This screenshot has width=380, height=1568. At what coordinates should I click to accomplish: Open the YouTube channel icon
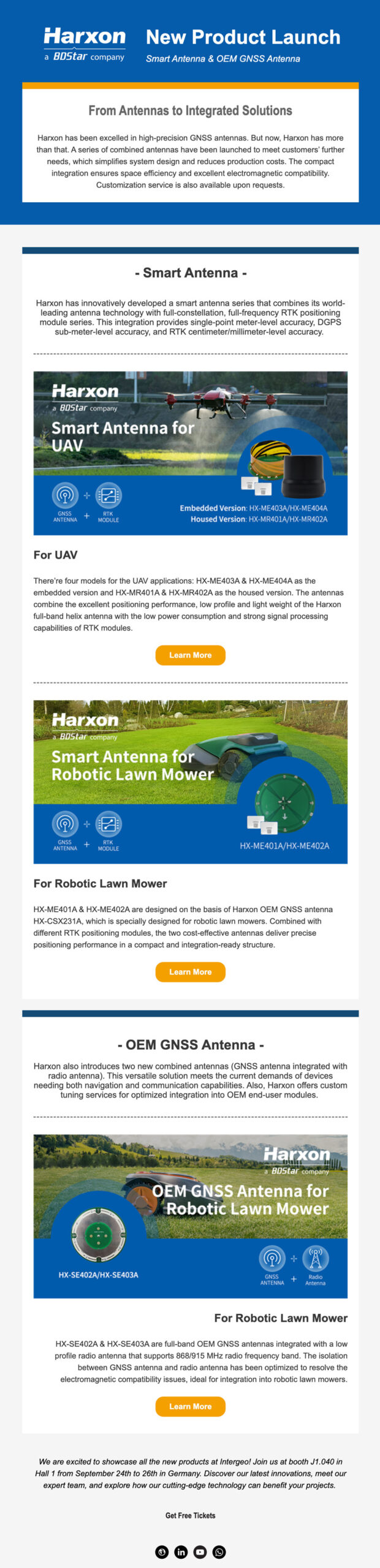[200, 1551]
